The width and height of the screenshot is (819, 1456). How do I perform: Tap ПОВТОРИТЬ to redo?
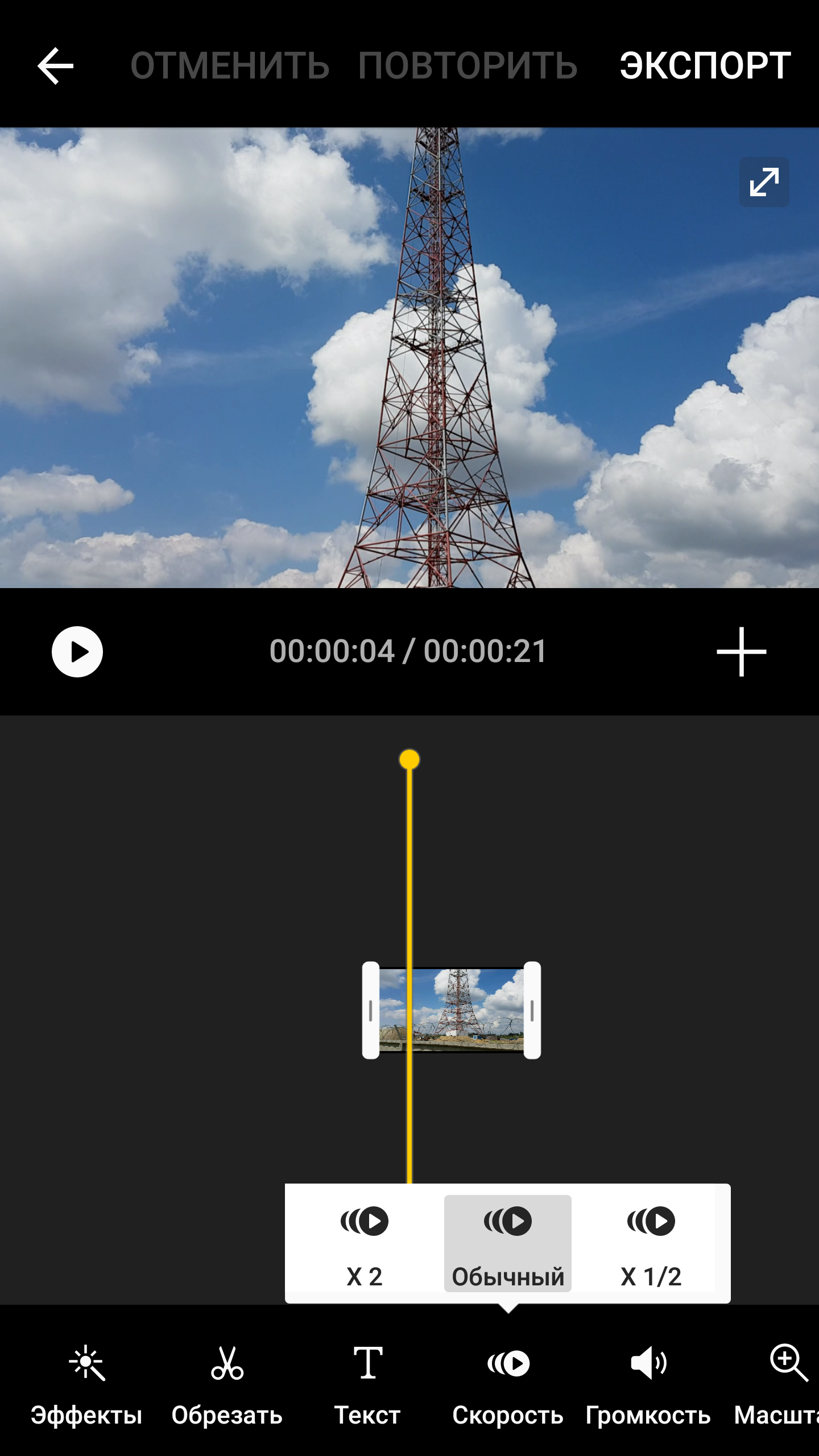pos(468,66)
